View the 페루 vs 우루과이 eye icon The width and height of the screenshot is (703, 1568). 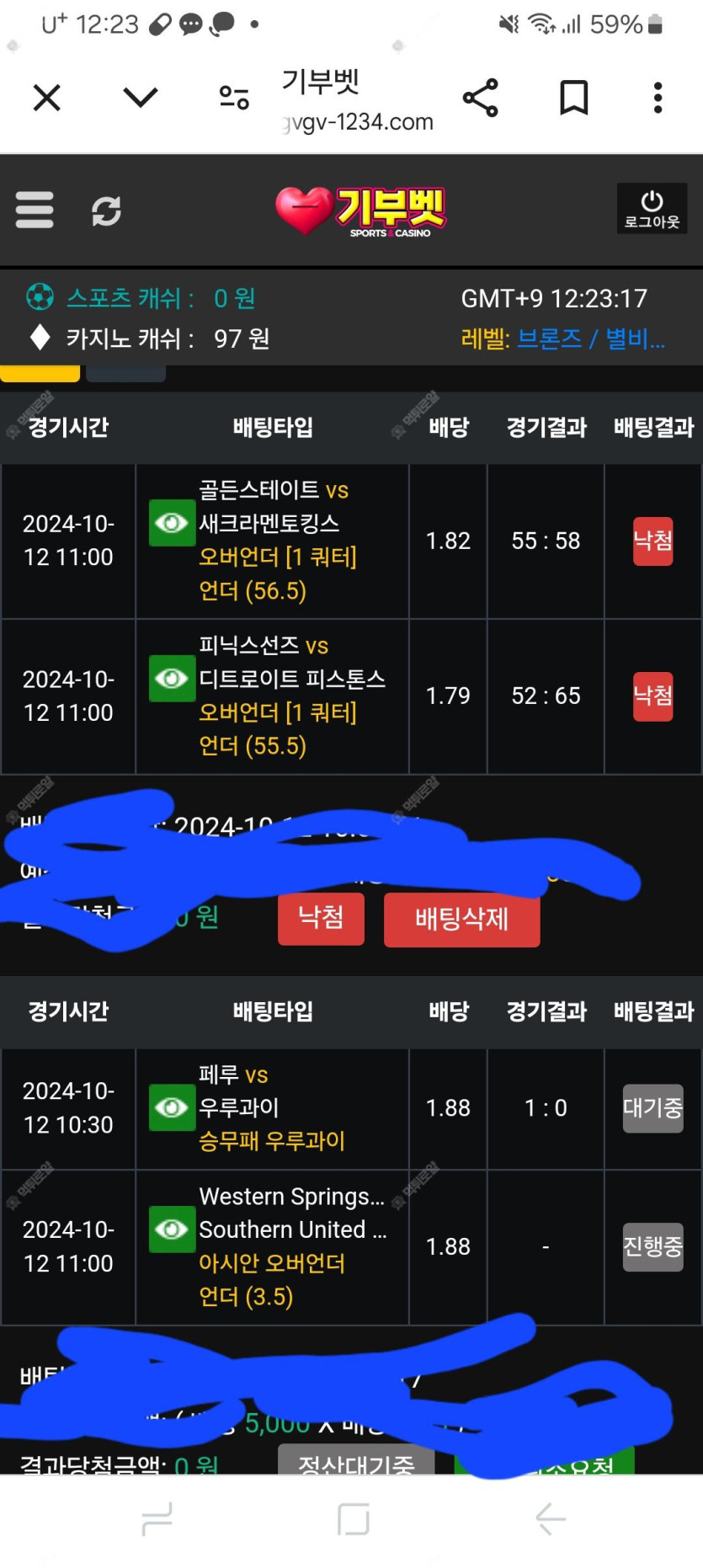pyautogui.click(x=172, y=1107)
